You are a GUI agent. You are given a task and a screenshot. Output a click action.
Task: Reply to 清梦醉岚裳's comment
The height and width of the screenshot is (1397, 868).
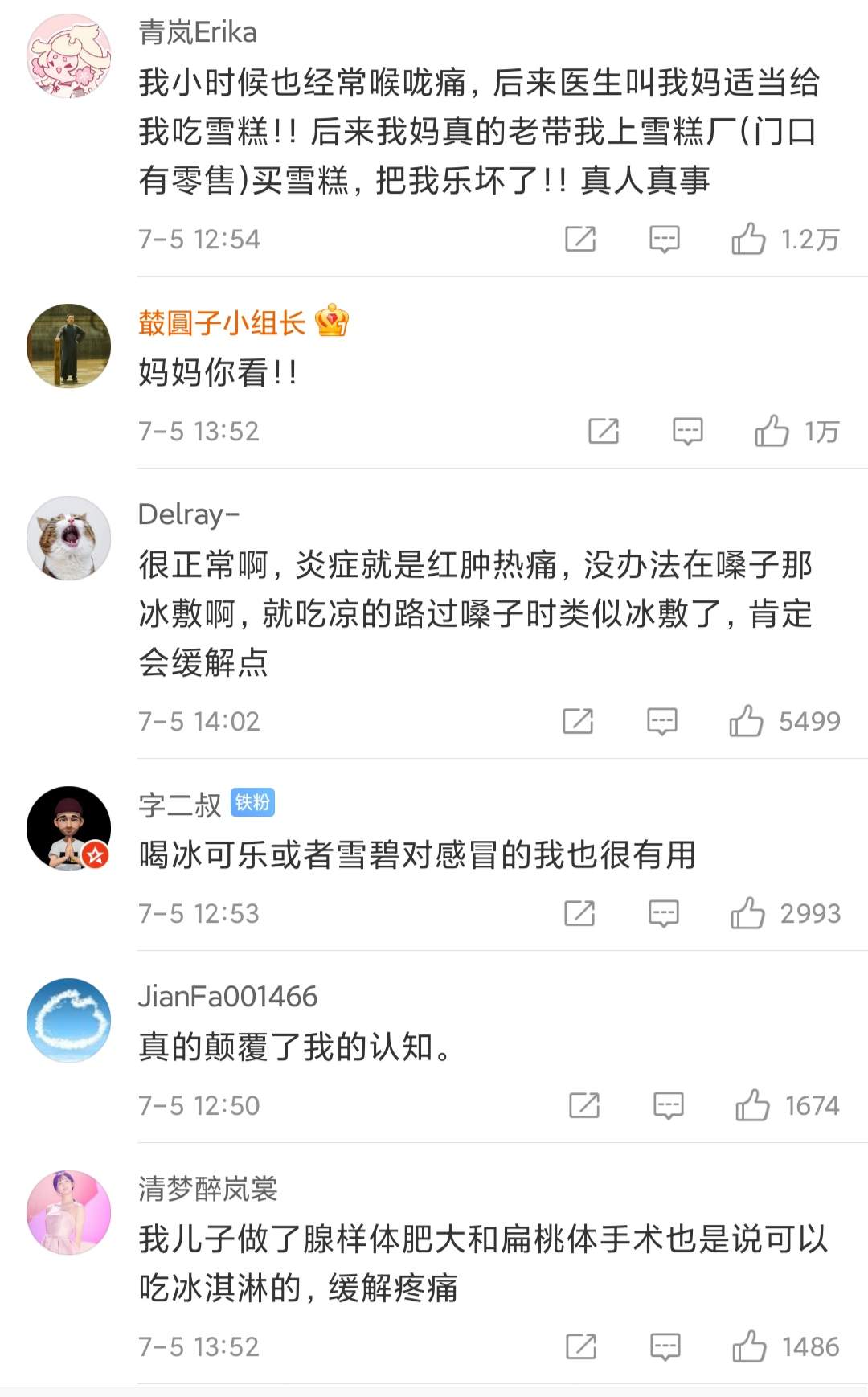(x=665, y=1346)
